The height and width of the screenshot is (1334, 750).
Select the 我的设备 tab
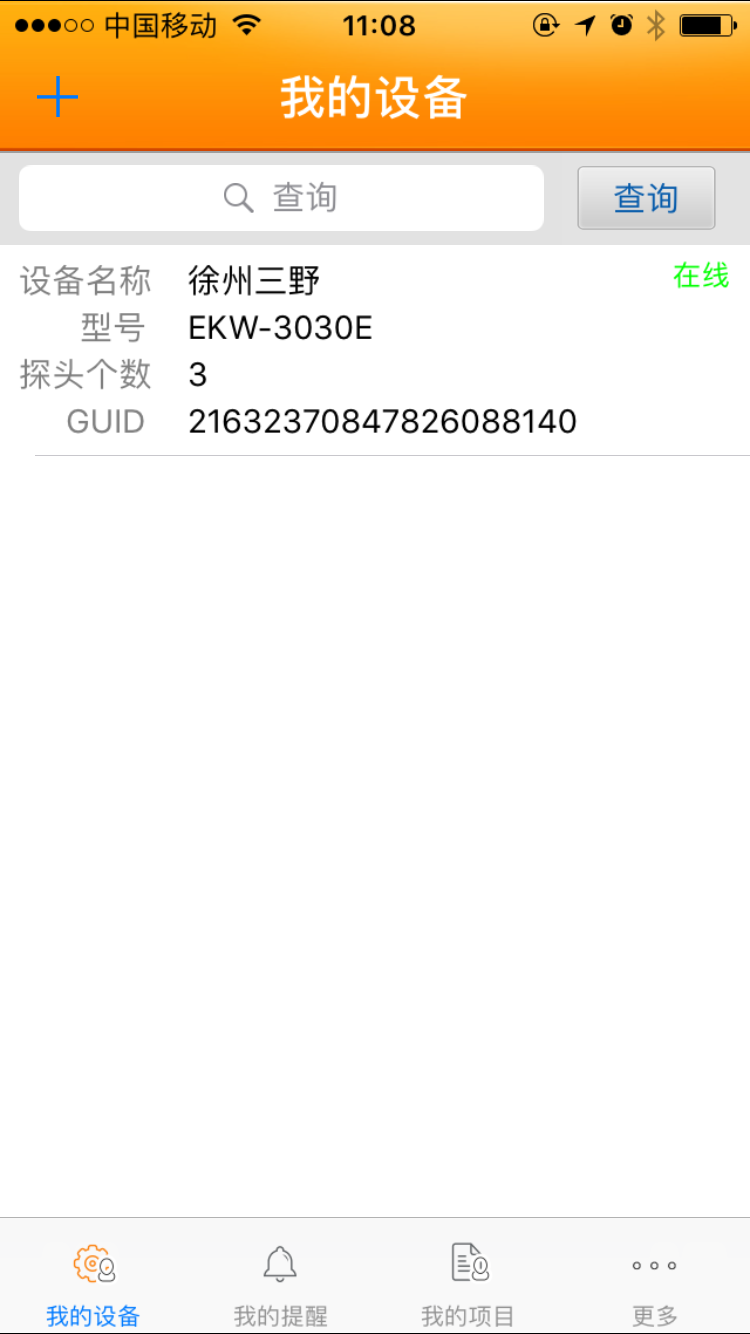(93, 1284)
